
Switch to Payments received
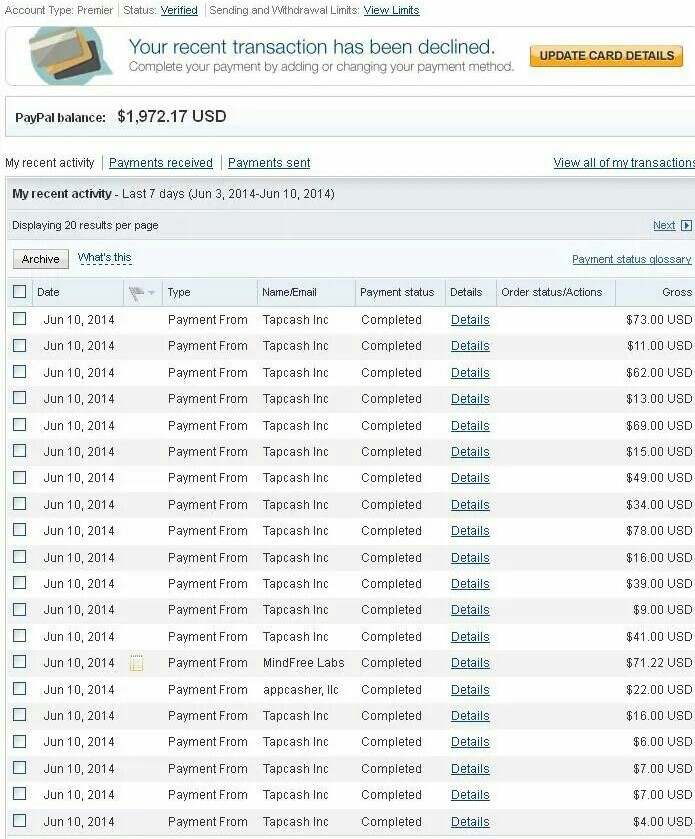click(x=161, y=162)
